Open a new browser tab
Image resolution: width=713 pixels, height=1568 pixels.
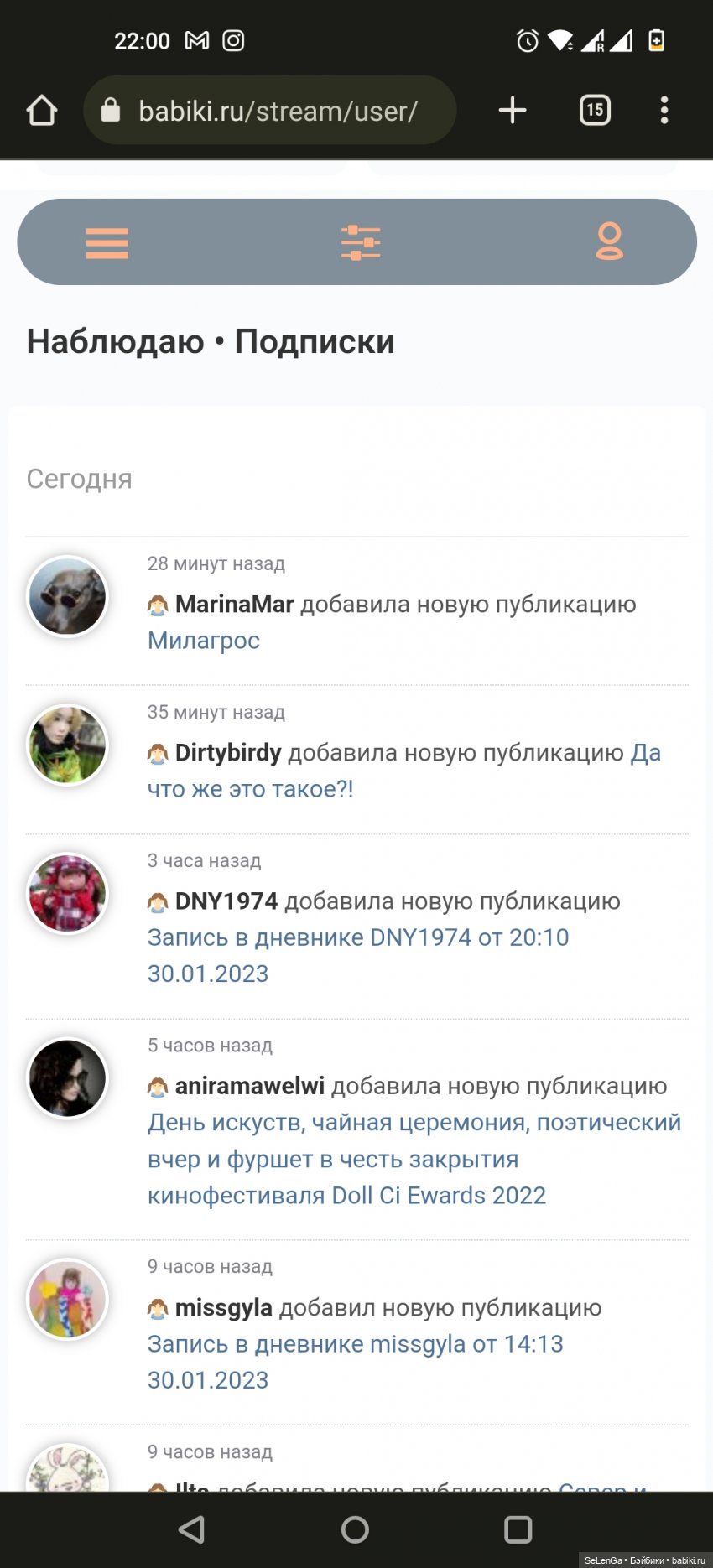point(512,111)
